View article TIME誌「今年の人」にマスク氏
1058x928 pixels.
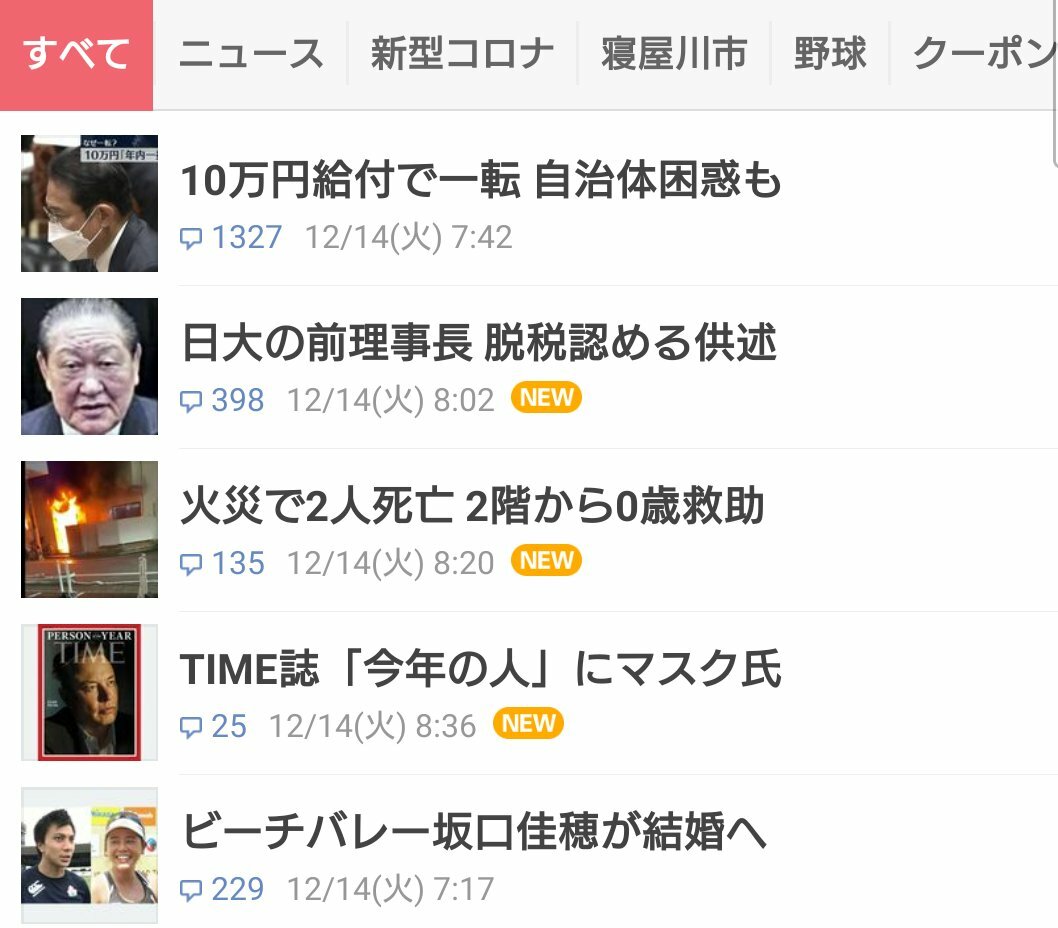click(x=480, y=670)
